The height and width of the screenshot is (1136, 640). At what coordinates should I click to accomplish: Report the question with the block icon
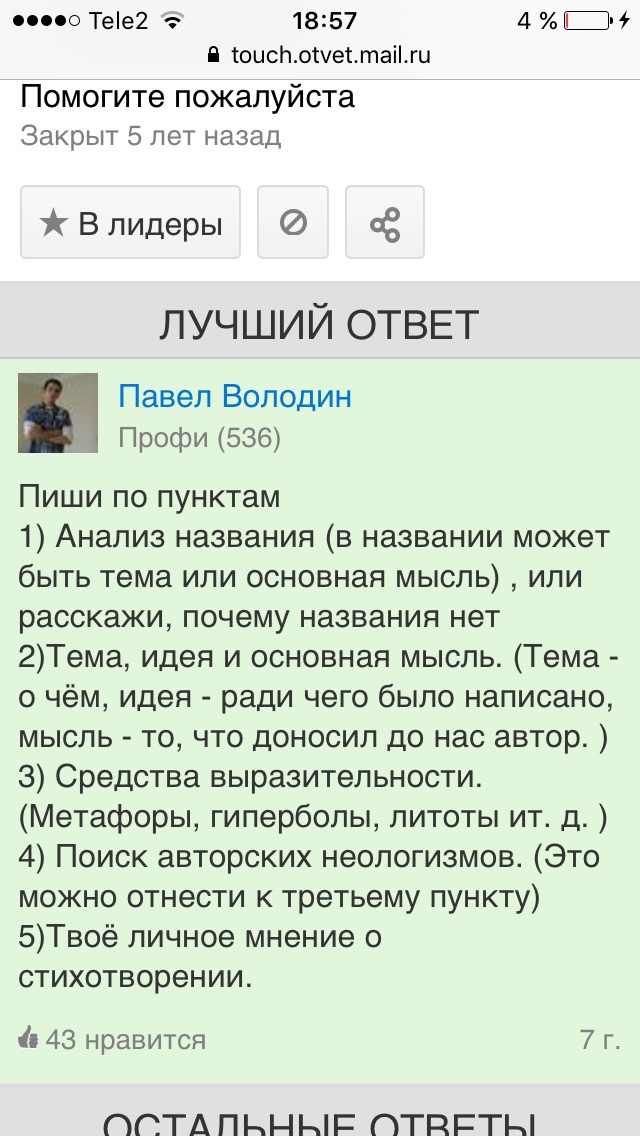coord(292,223)
